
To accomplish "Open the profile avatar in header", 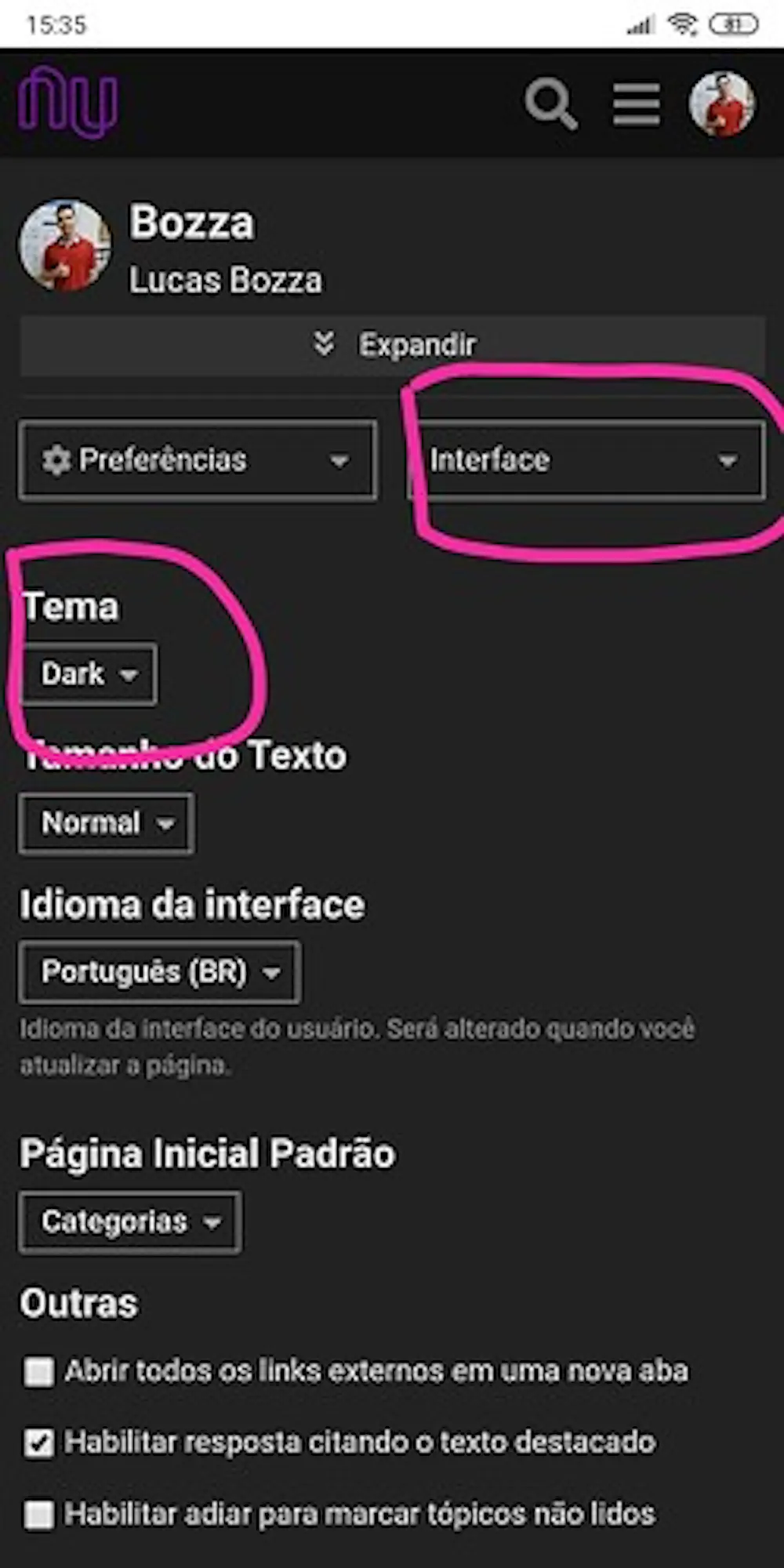I will pos(721,103).
